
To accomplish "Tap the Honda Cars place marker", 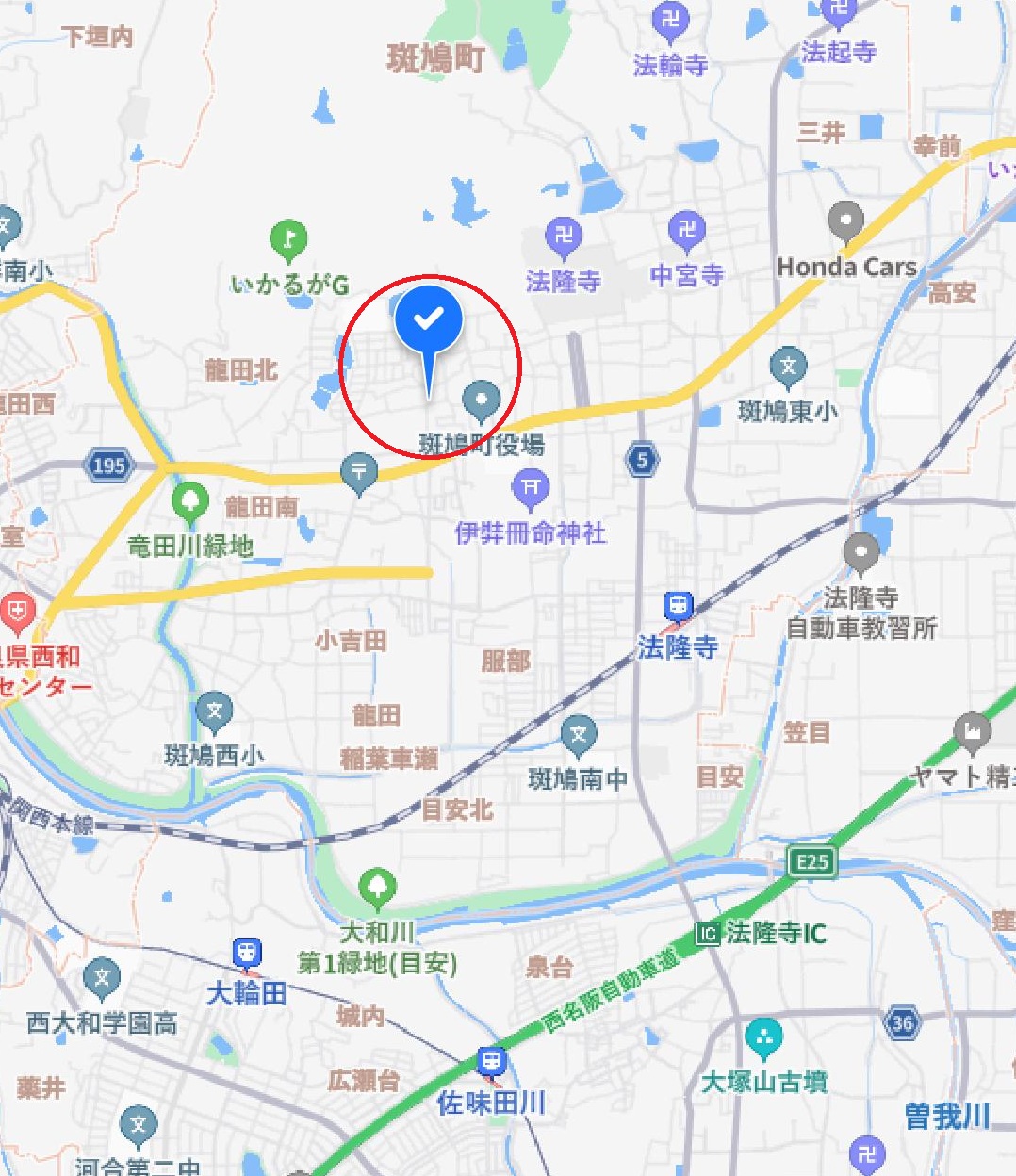I will coord(845,223).
